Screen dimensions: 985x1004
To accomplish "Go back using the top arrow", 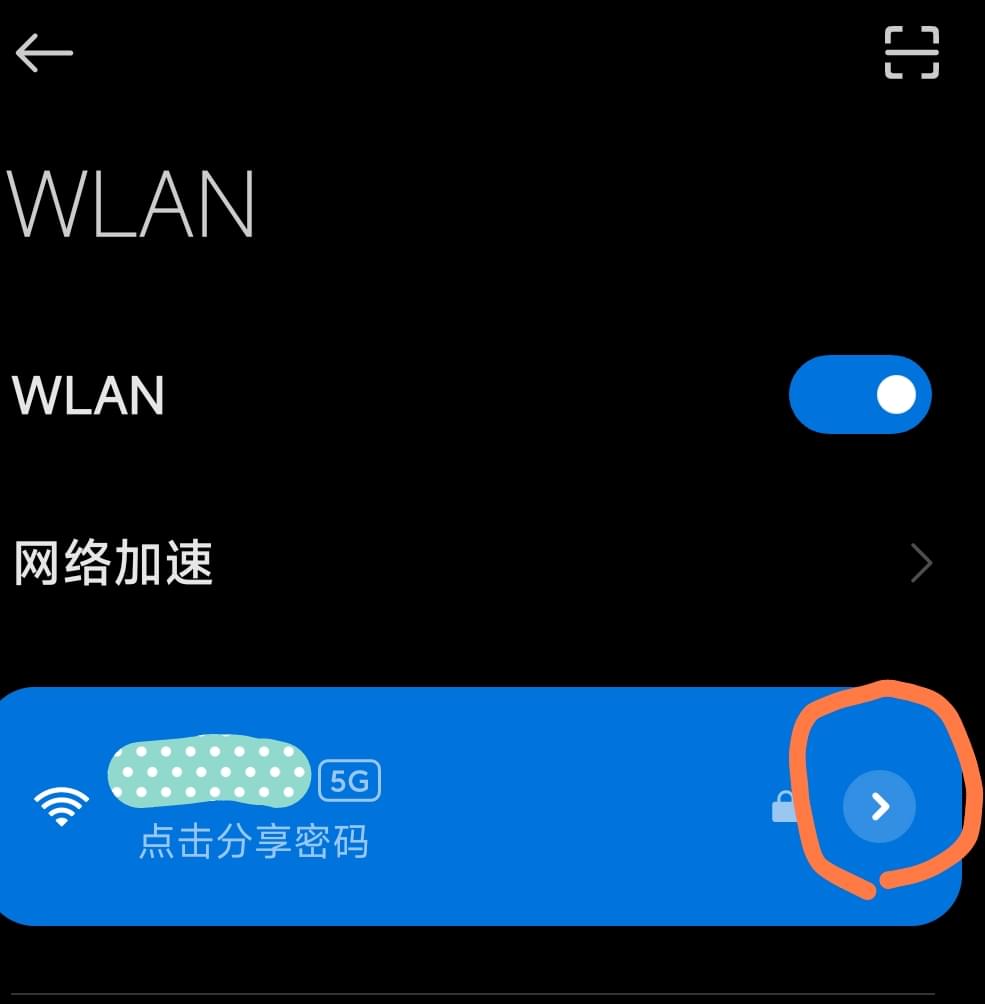I will [44, 54].
